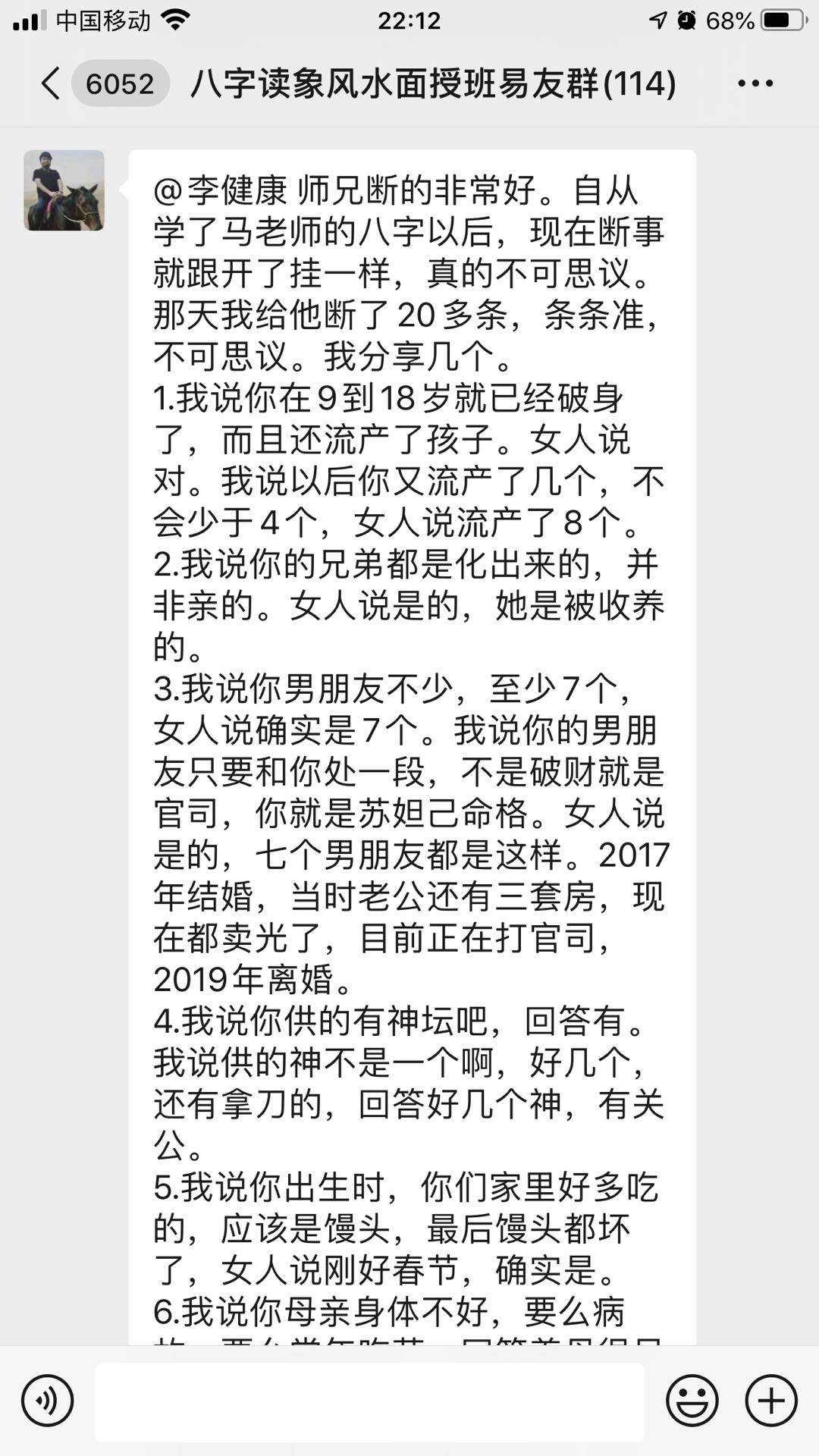Open the sender's profile avatar
Image resolution: width=819 pixels, height=1456 pixels.
(x=64, y=190)
